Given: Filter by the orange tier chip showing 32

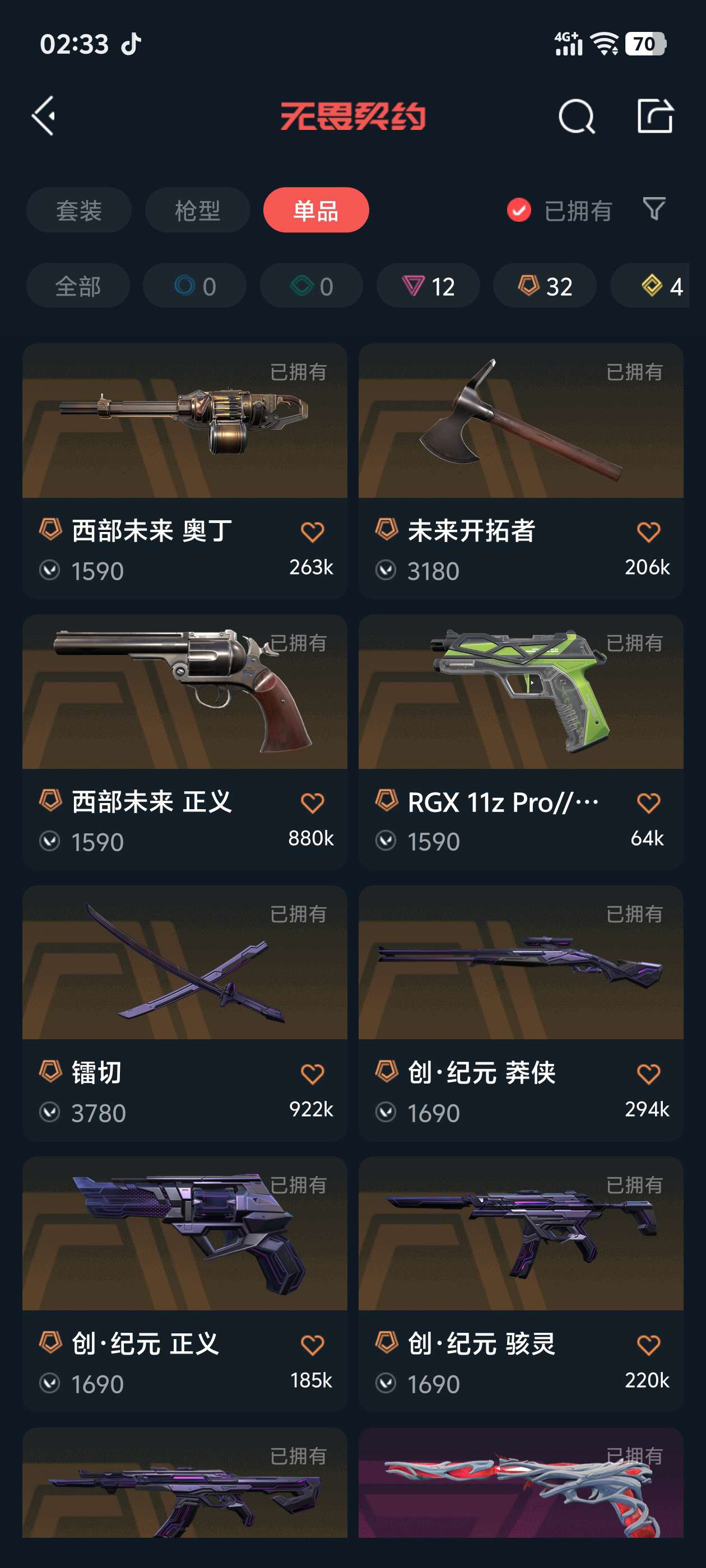Looking at the screenshot, I should click(545, 286).
